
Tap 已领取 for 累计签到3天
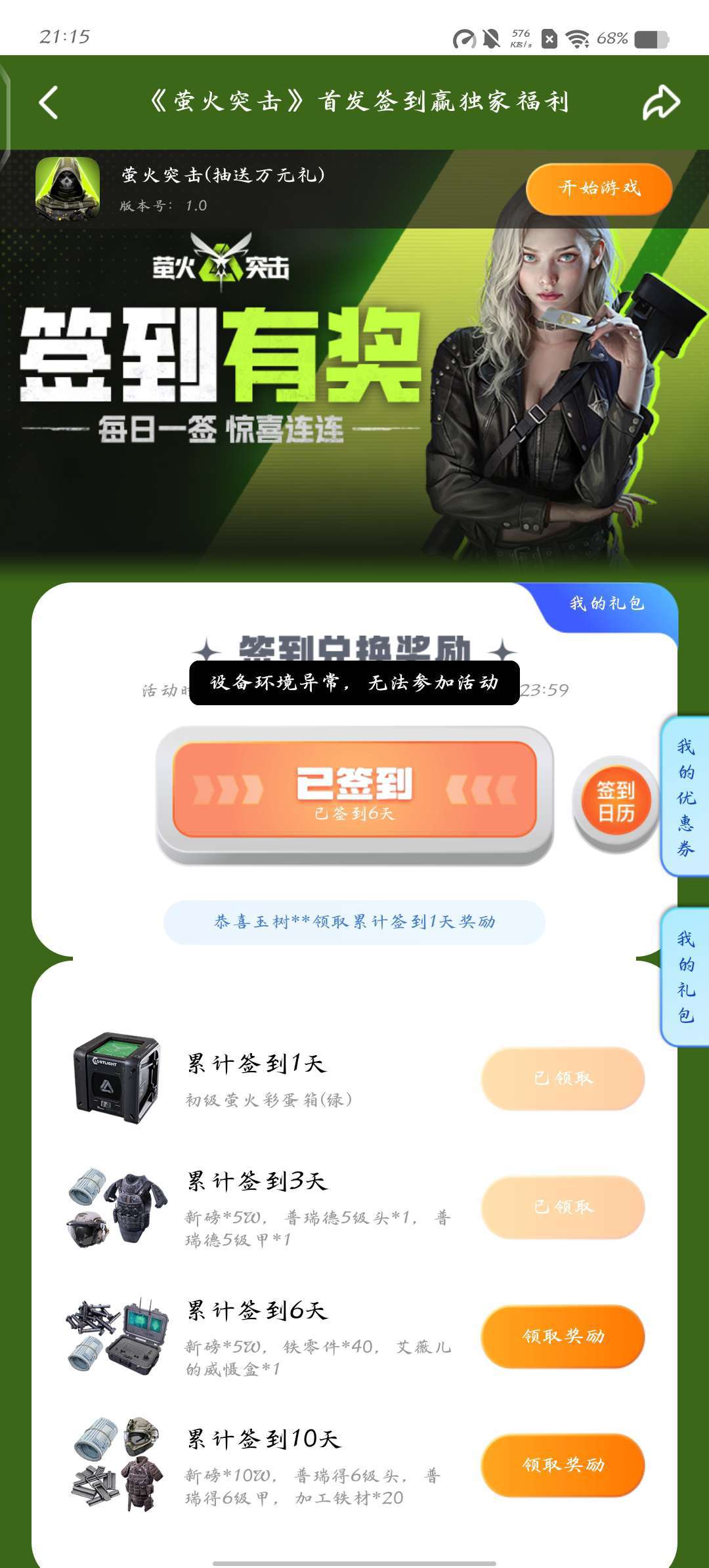[563, 1207]
